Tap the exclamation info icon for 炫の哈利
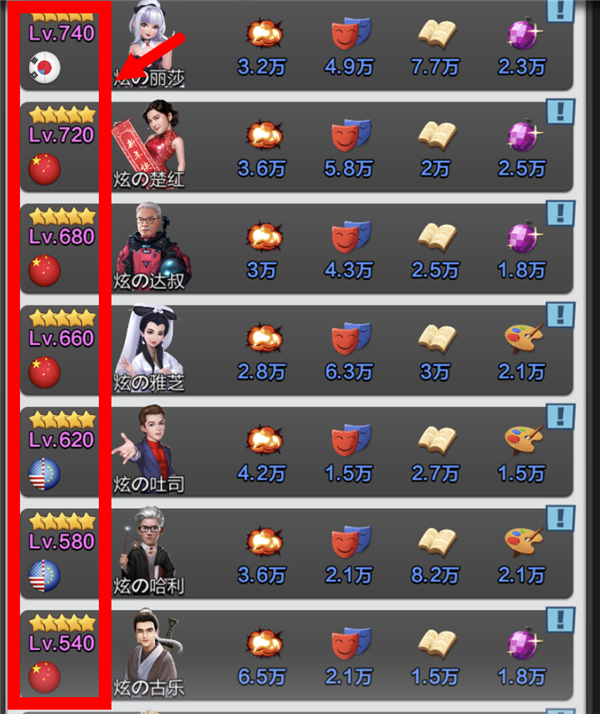This screenshot has width=600, height=714. [x=563, y=518]
